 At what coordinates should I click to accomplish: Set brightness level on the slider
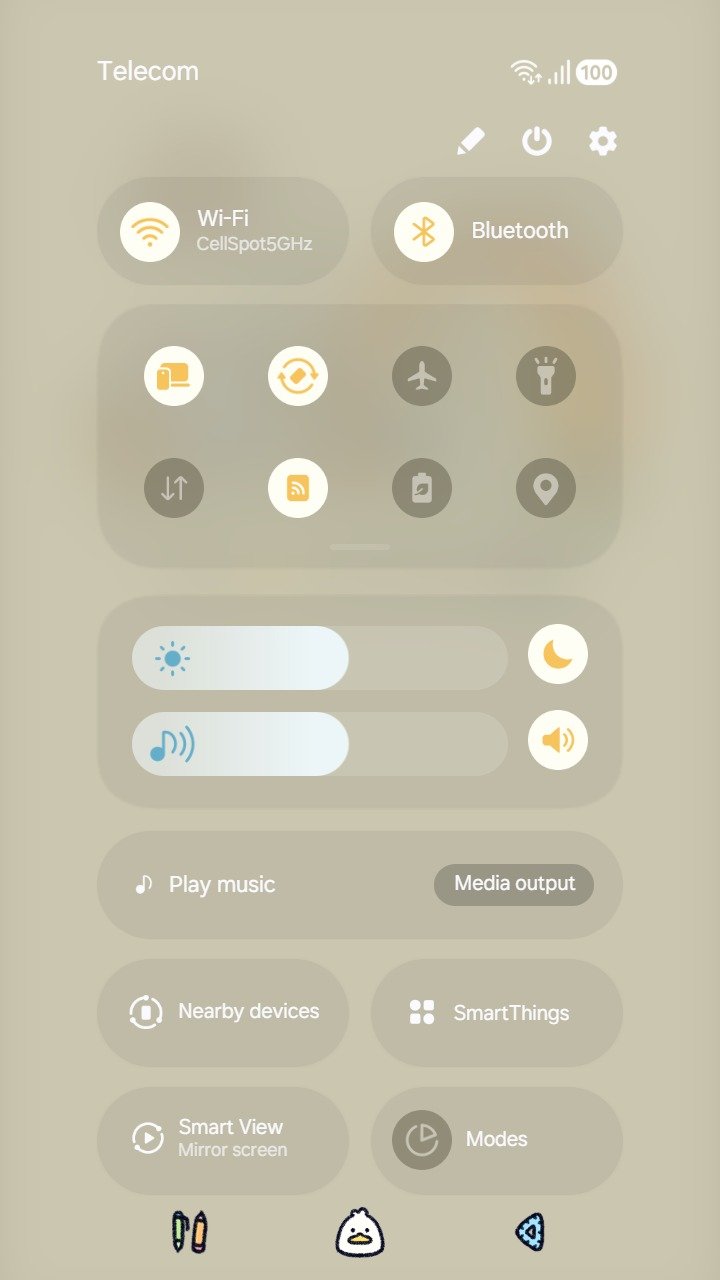(320, 658)
